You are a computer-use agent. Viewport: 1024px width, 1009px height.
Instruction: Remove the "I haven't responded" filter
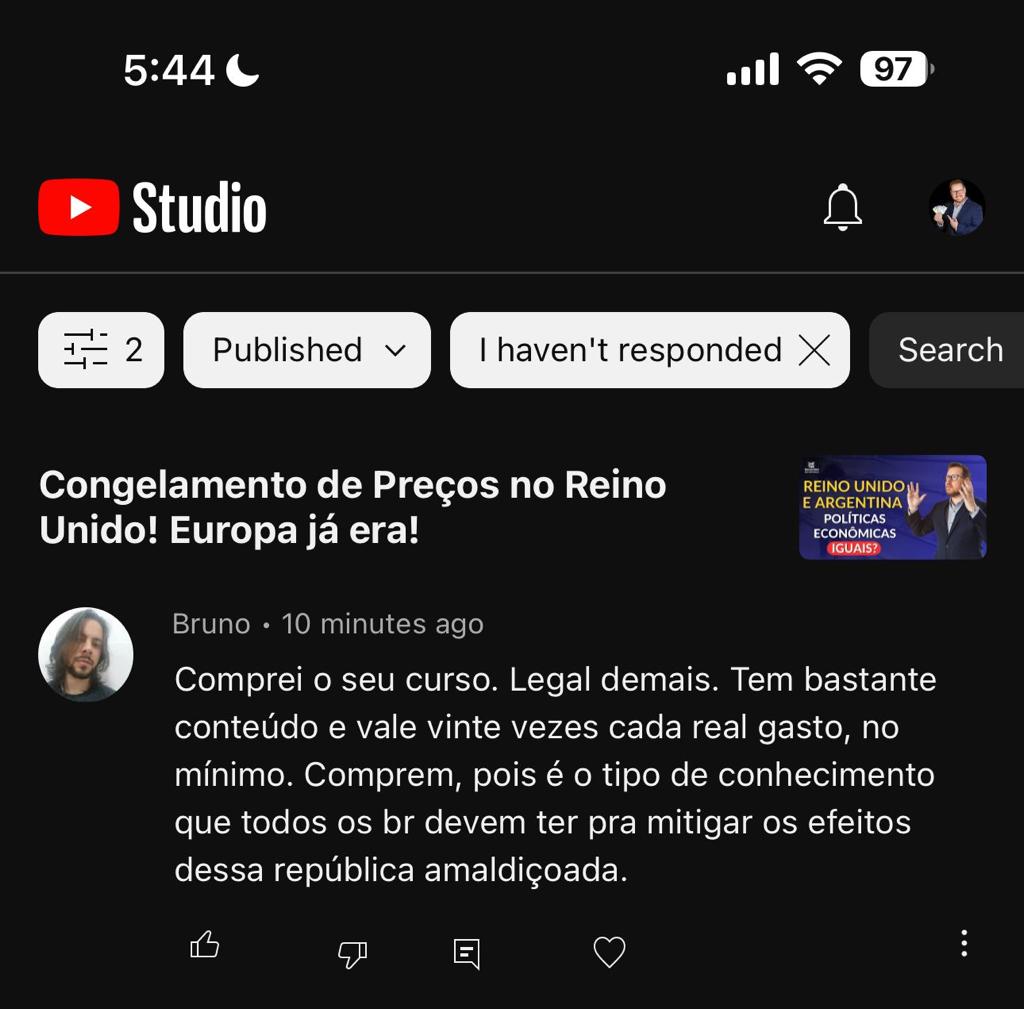click(x=815, y=350)
